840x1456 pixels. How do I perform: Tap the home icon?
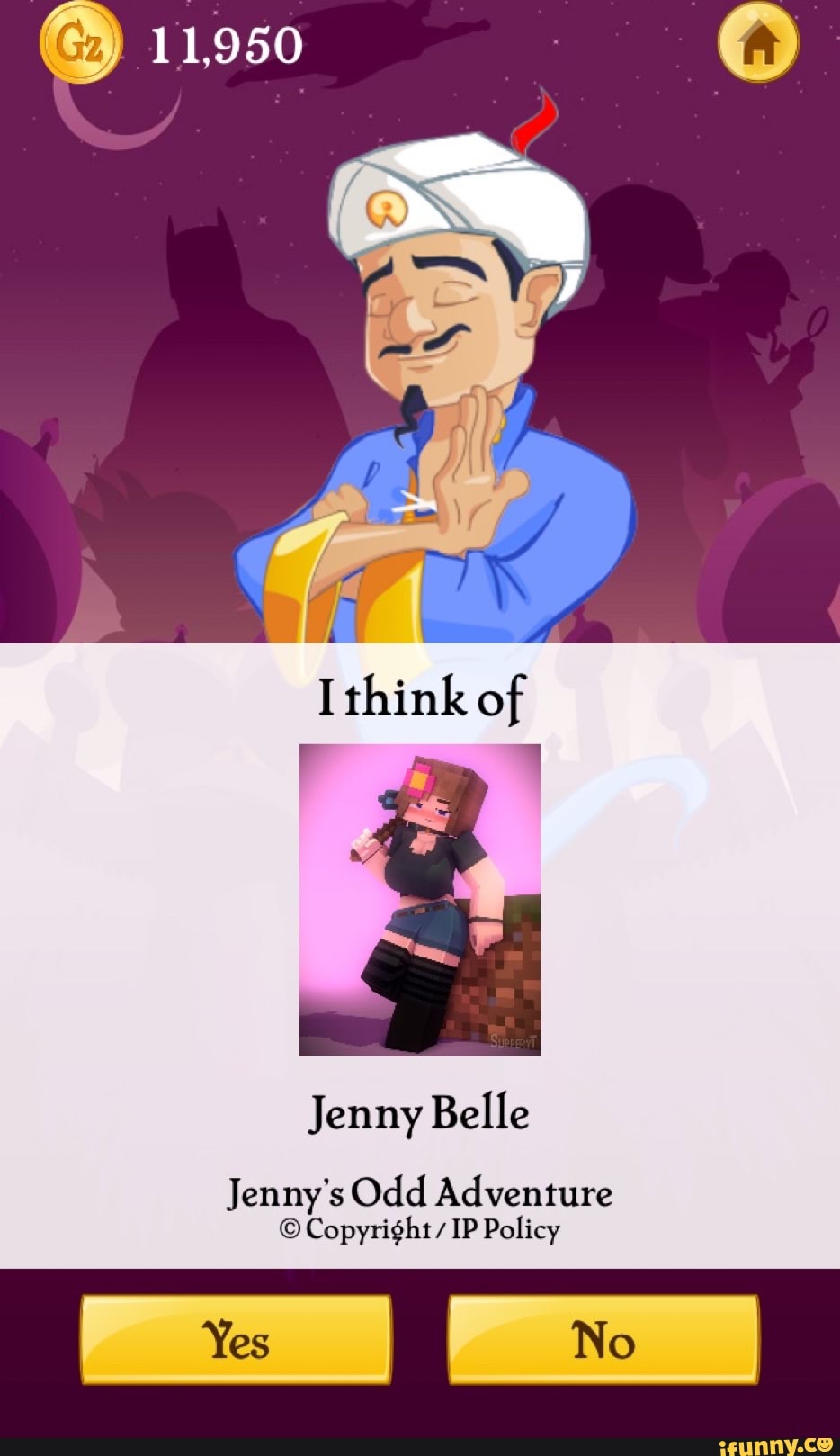click(758, 43)
